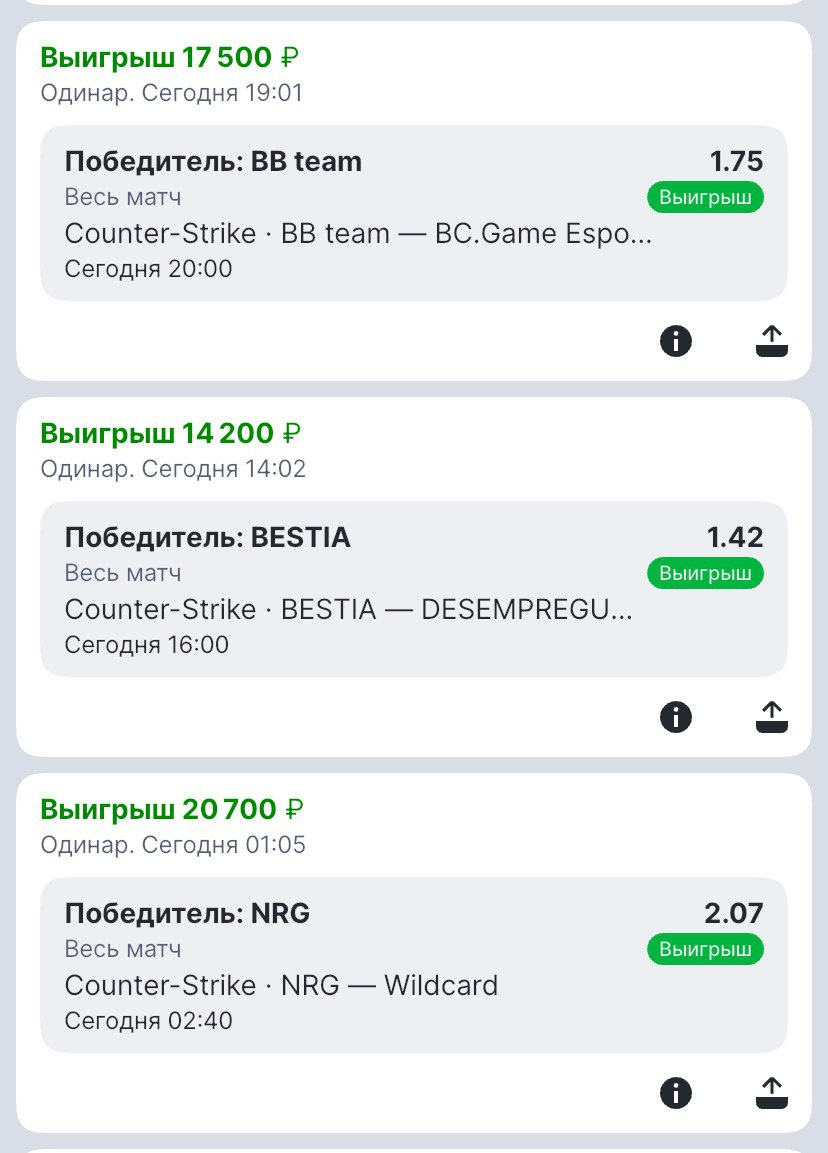
Task: Open the BB team vs BC.Game match card
Action: coord(413,213)
